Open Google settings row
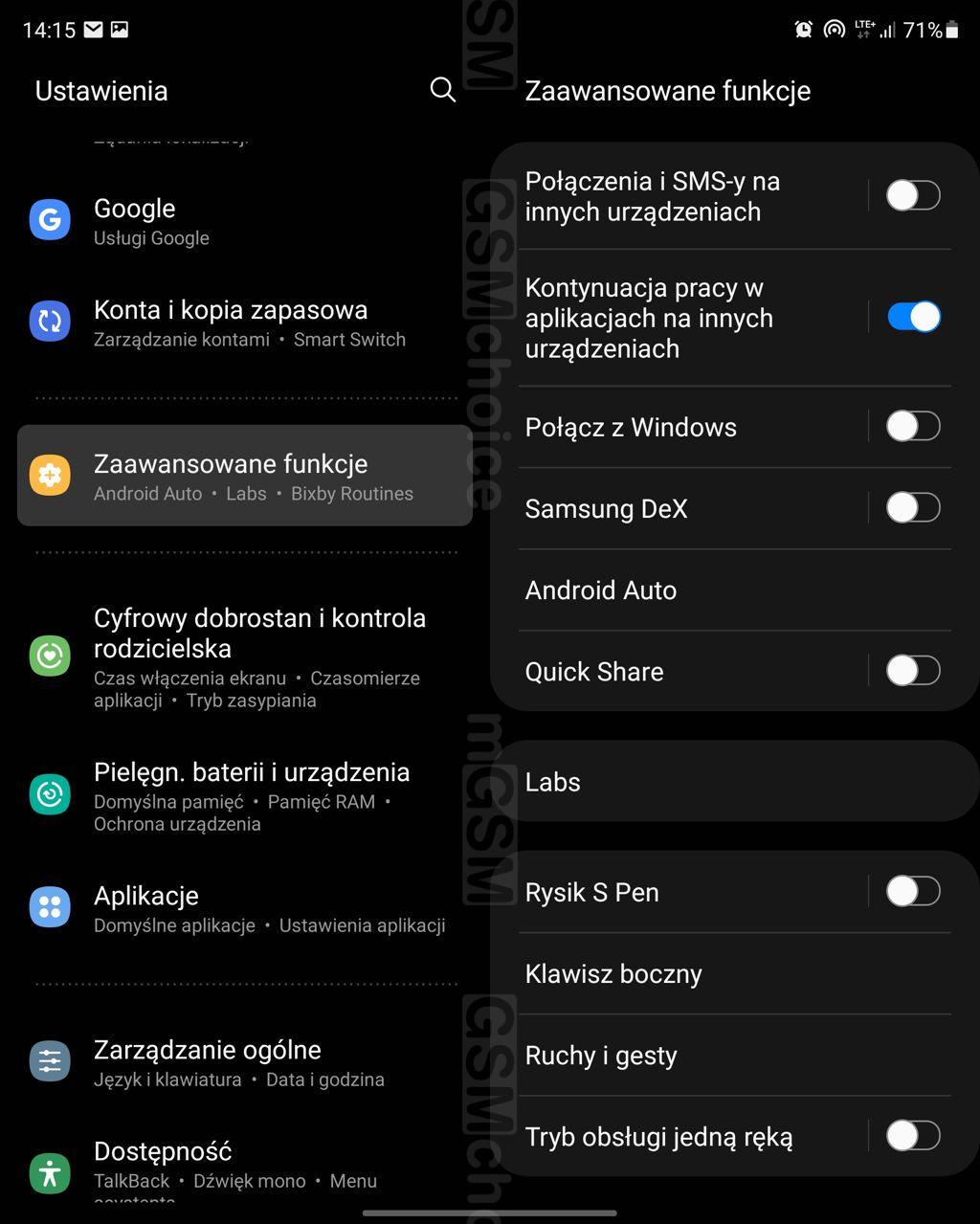Image resolution: width=980 pixels, height=1224 pixels. tap(244, 221)
